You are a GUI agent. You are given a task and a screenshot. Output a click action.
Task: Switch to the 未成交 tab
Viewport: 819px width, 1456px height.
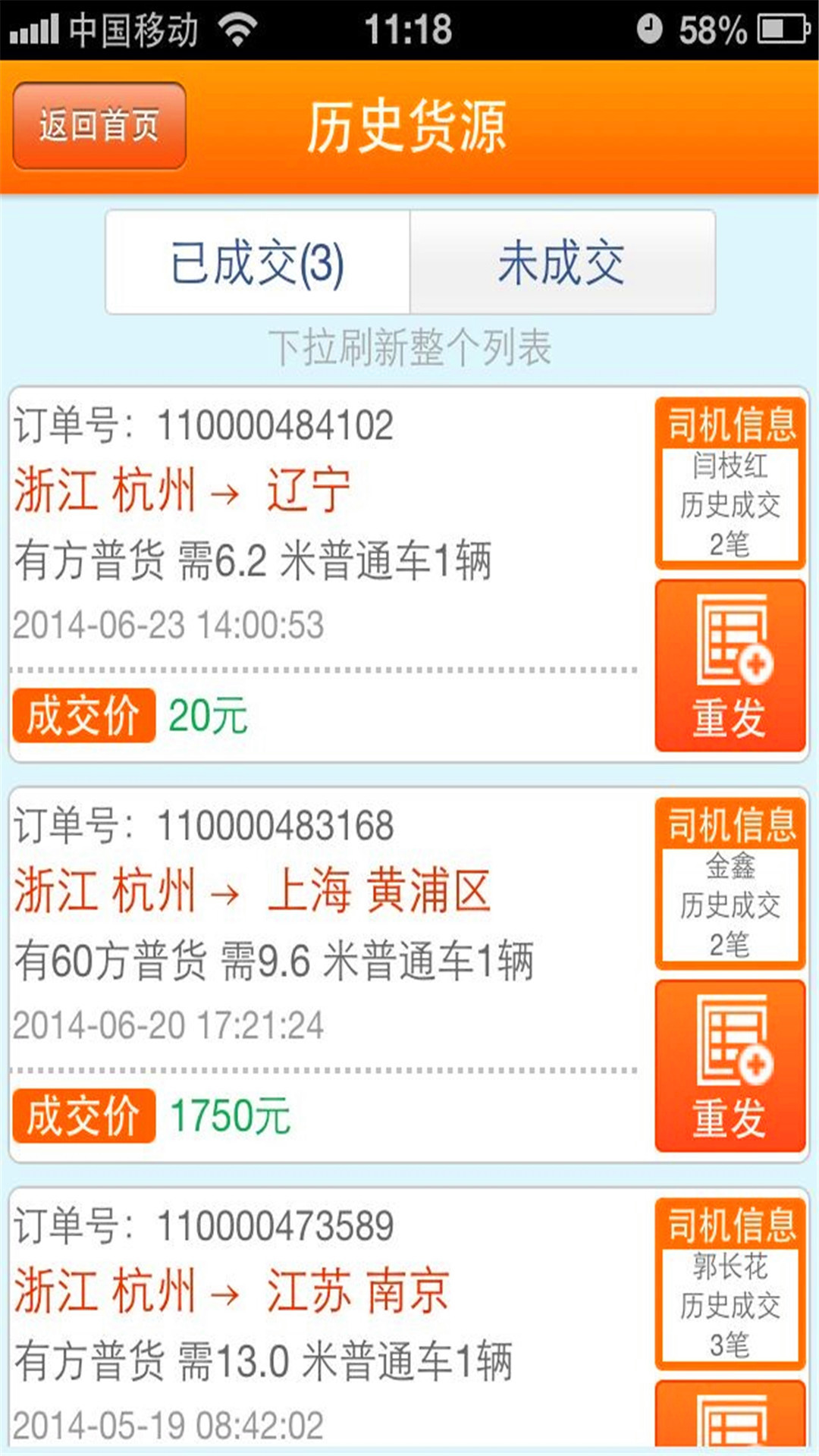pos(562,262)
